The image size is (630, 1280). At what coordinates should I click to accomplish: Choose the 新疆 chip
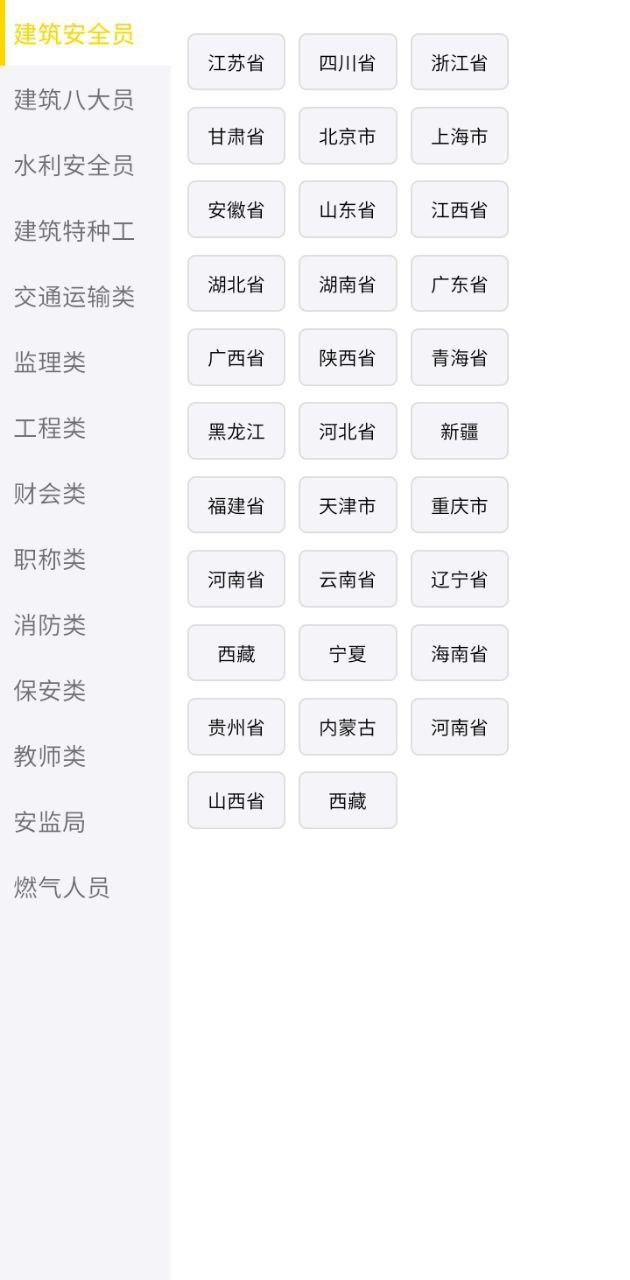point(460,431)
